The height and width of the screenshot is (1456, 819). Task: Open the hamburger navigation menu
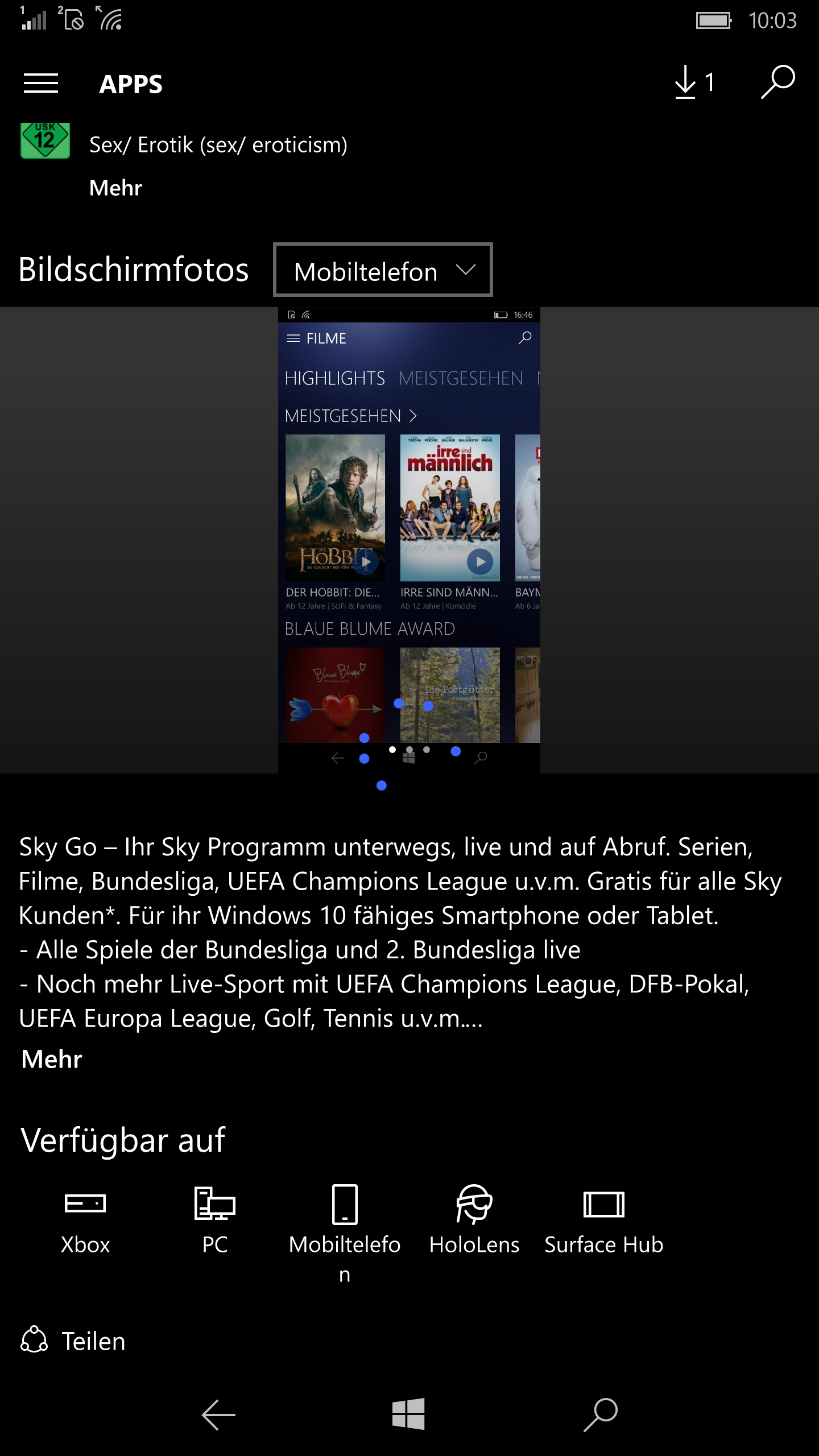click(41, 84)
